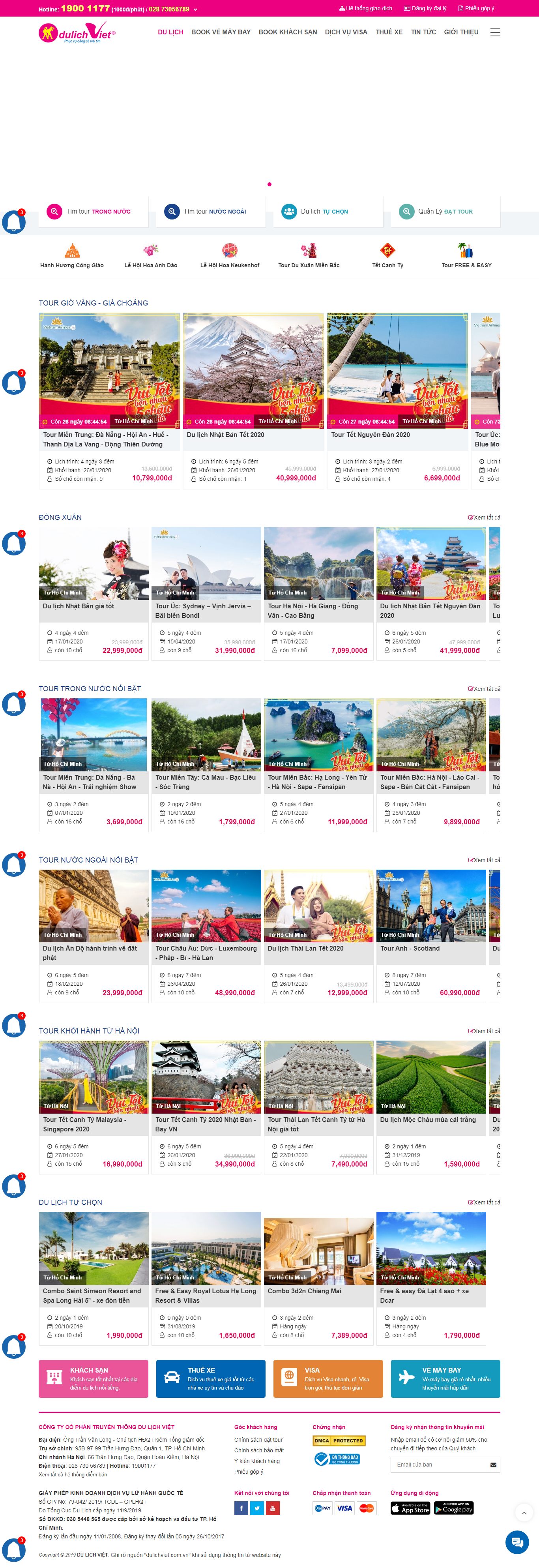Tap the scroll-to-top arrow button
The image size is (539, 1568).
coord(524,1513)
